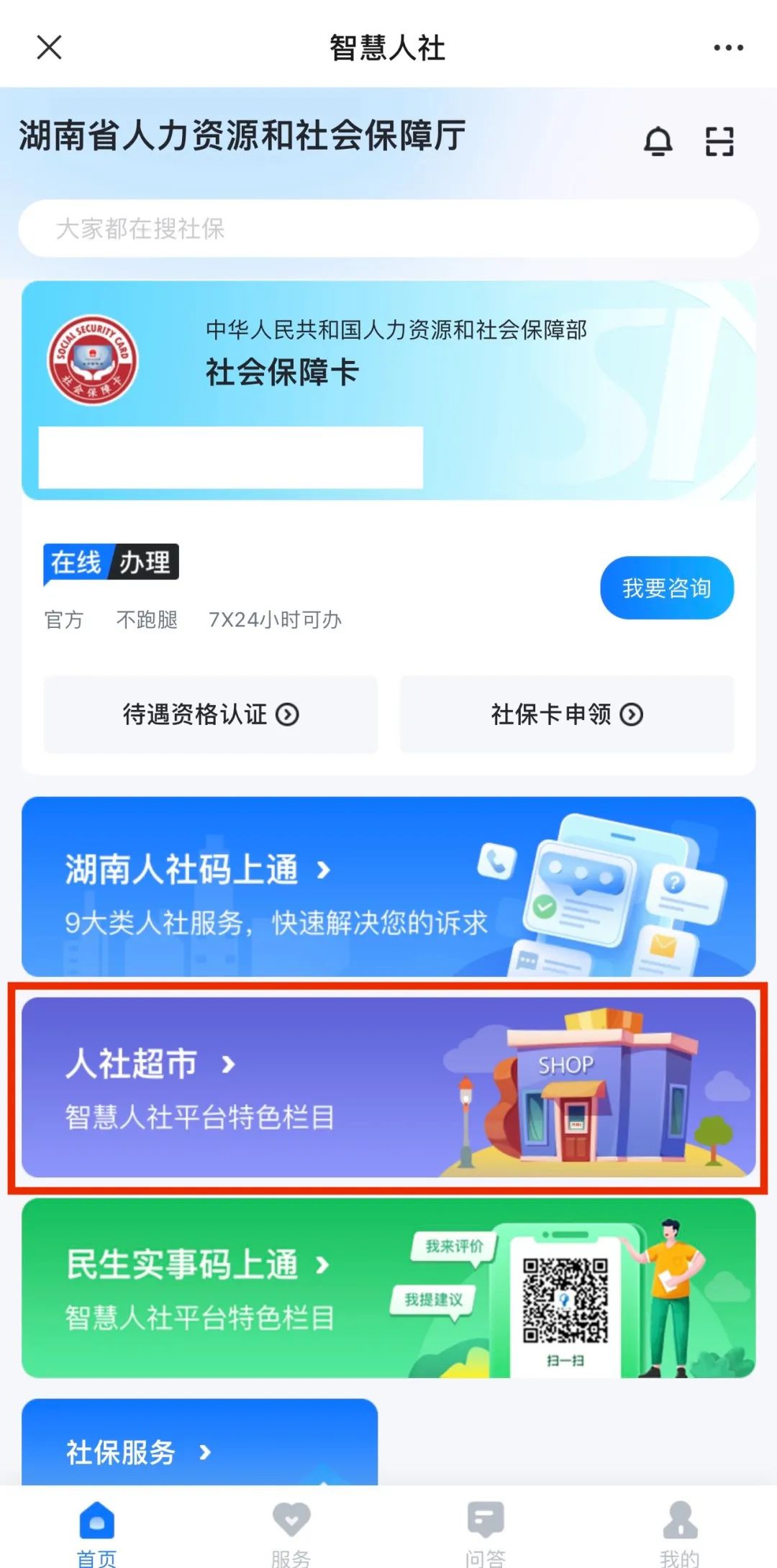Switch to the 我的 tab
Viewport: 777px width, 1568px height.
pos(680,1533)
